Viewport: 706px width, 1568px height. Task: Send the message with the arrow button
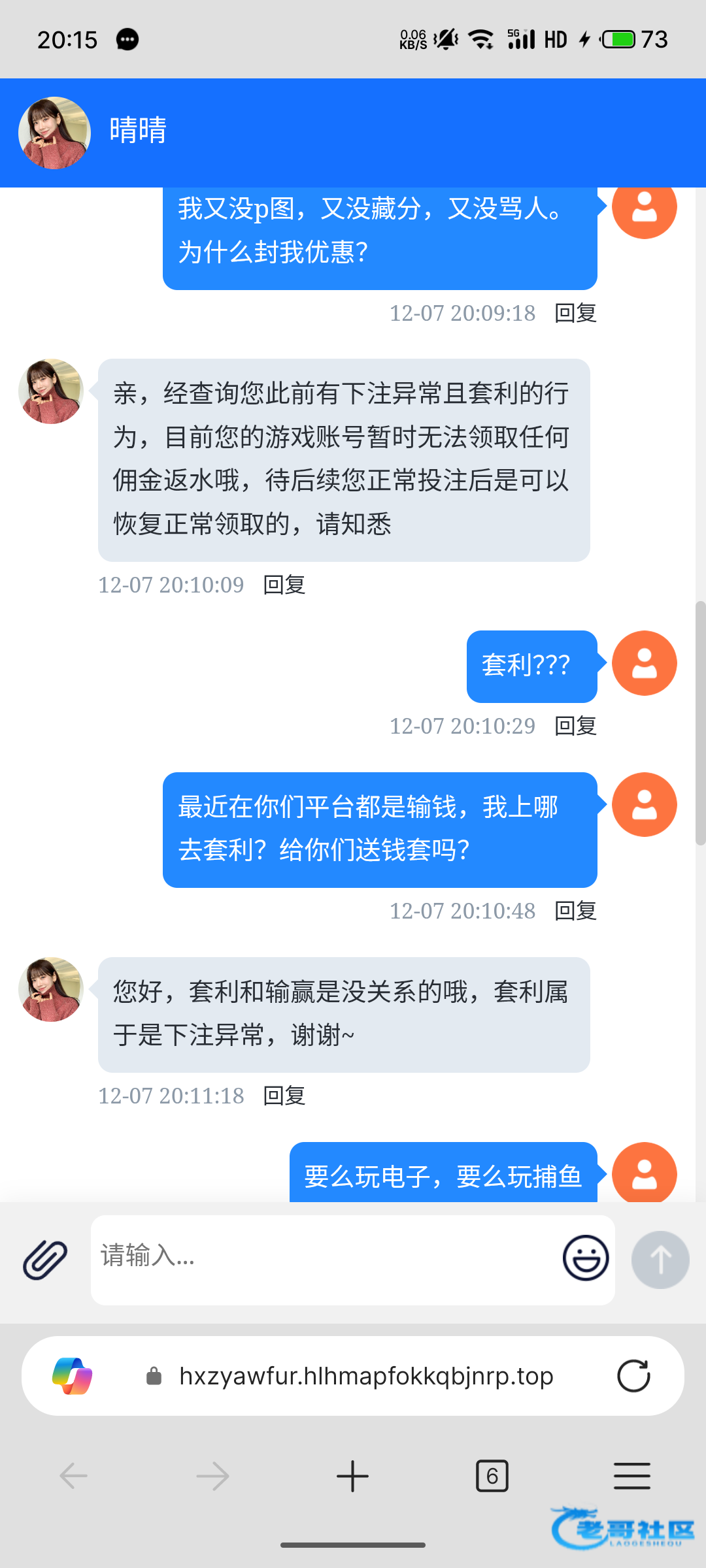click(x=660, y=1260)
